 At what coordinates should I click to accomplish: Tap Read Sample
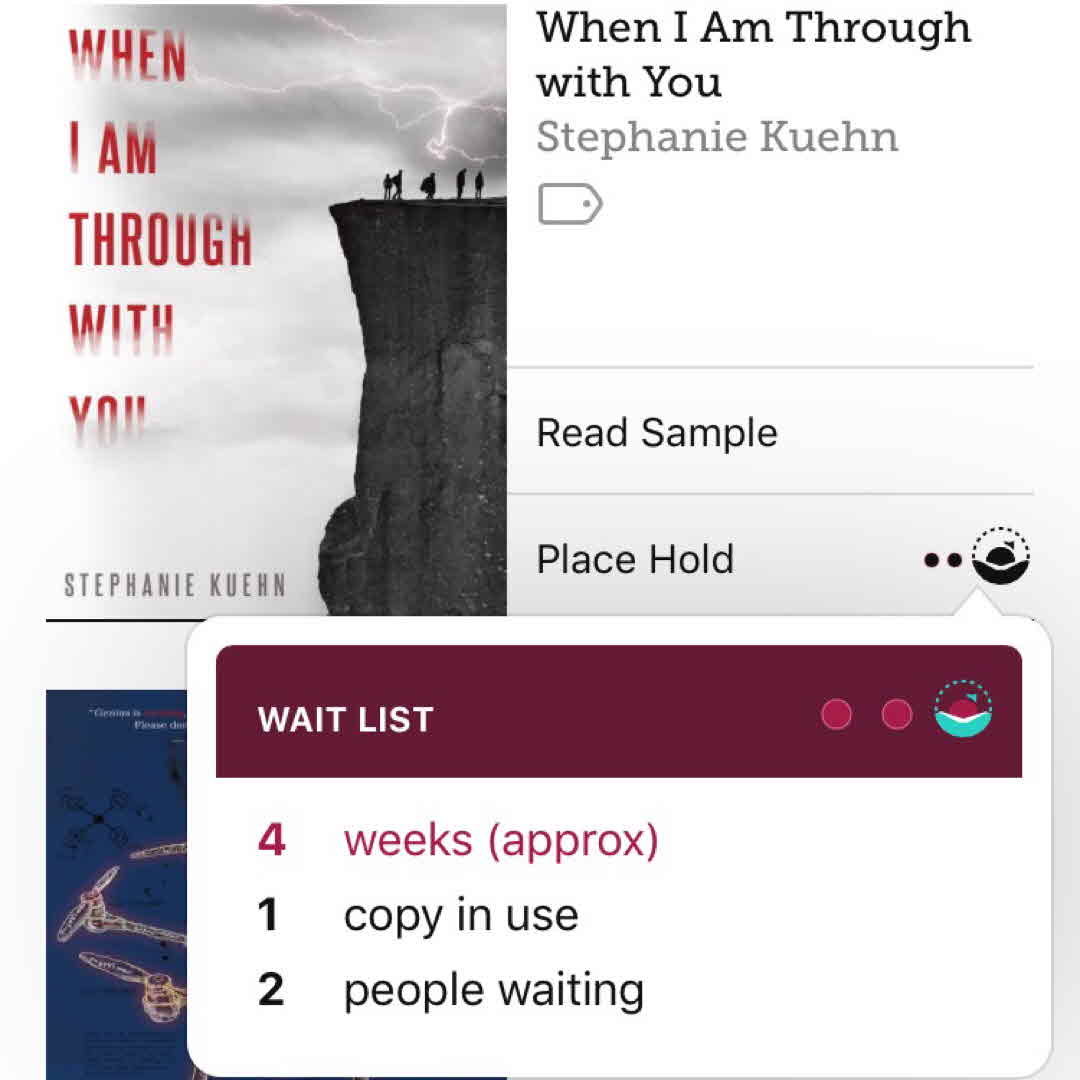coord(657,433)
